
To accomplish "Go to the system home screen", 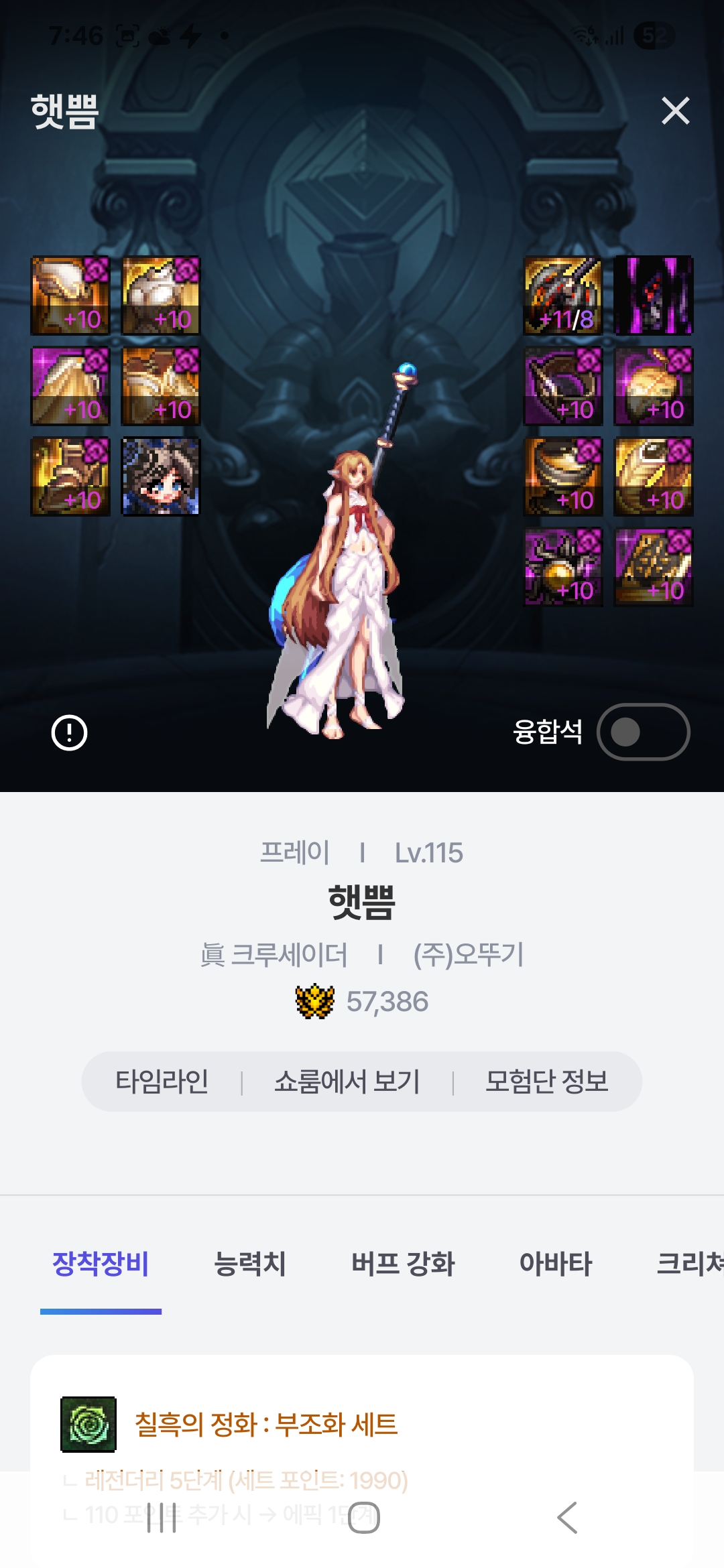I will click(x=363, y=1518).
